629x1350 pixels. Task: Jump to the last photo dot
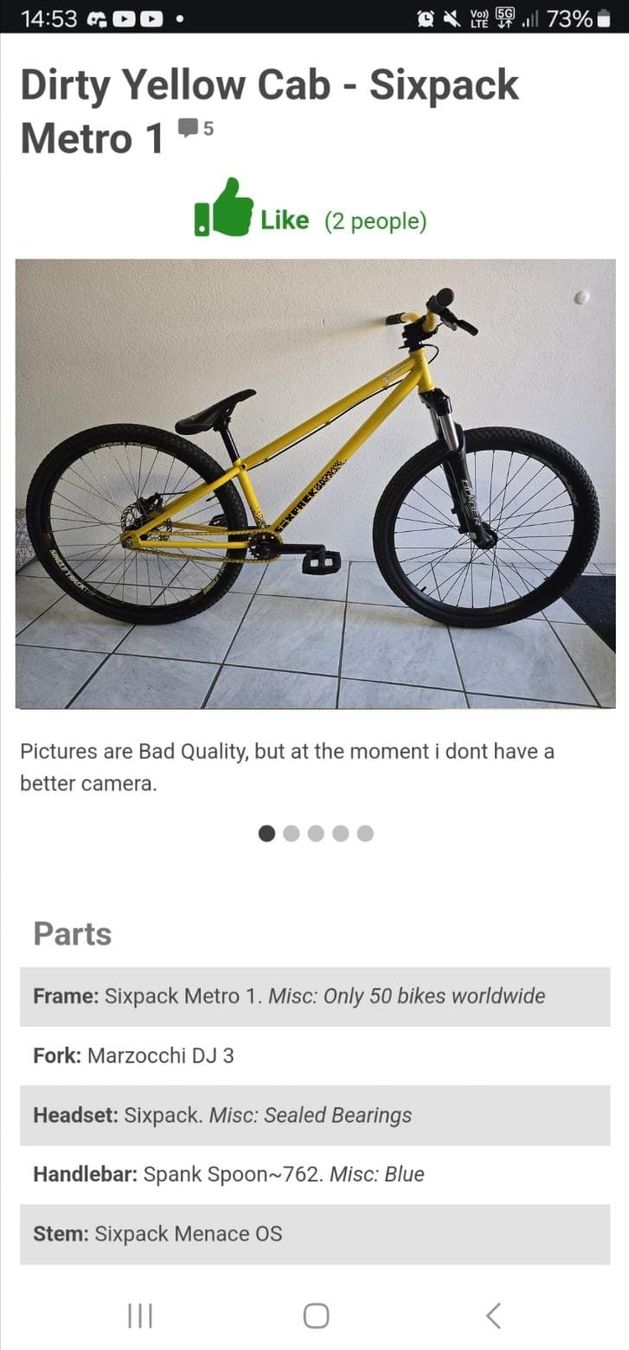(365, 833)
